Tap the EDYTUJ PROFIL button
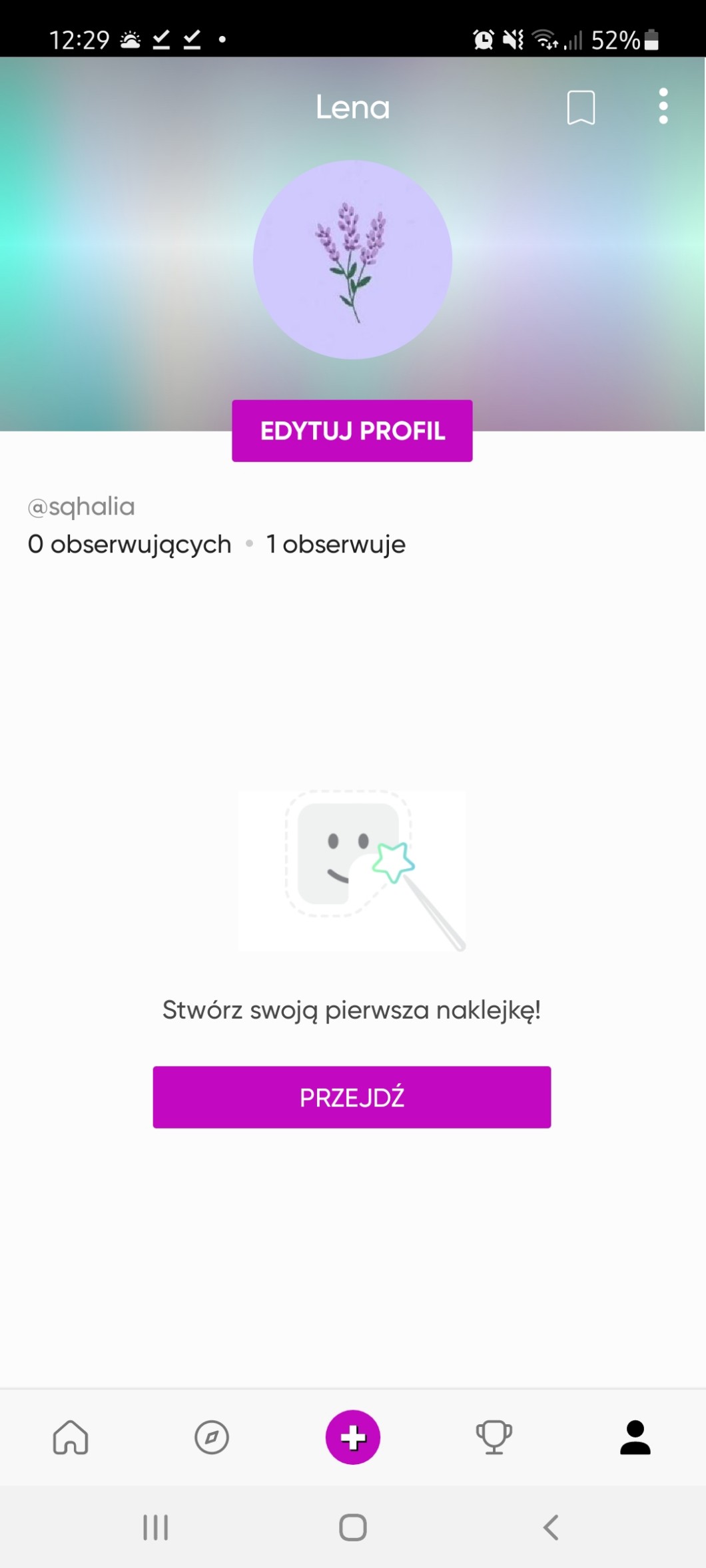Screen dimensions: 706x1568 click(352, 431)
